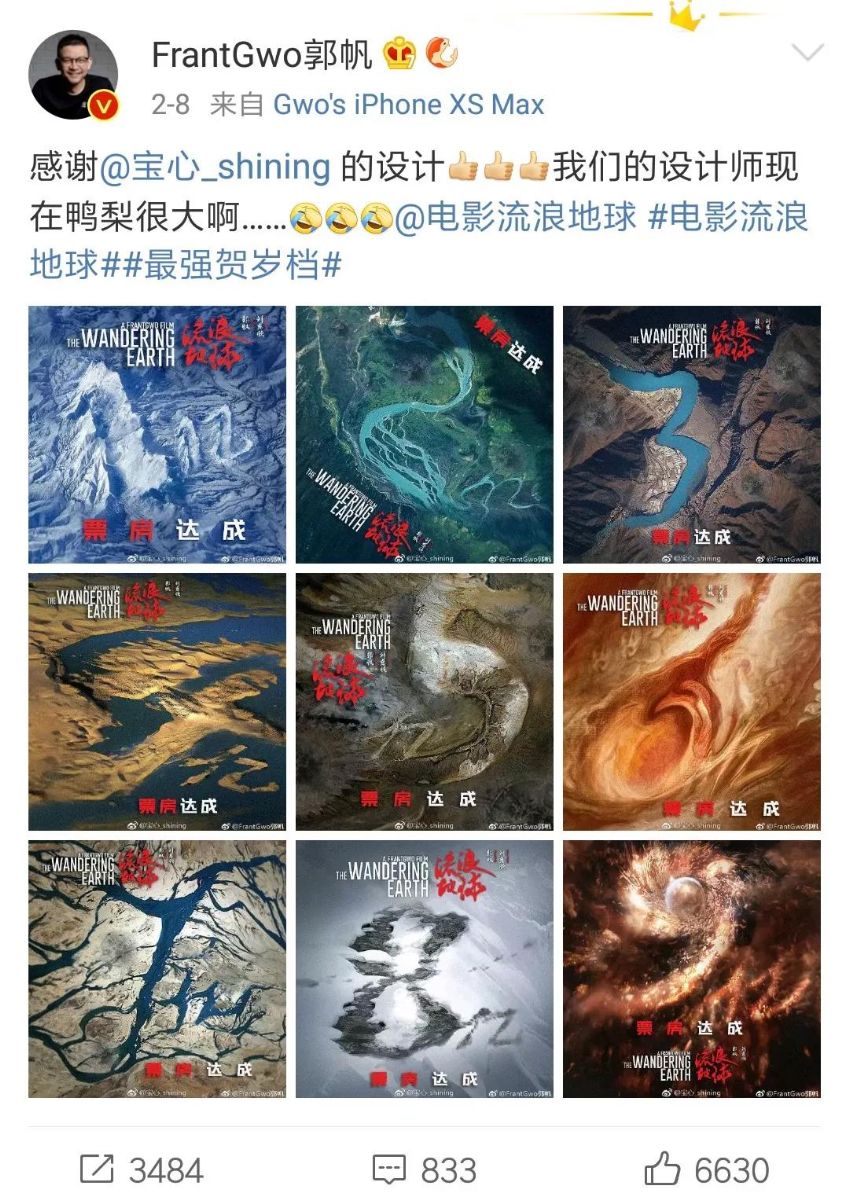Viewport: 849px width, 1200px height.
Task: View the branching blue rivers poster
Action: [157, 968]
